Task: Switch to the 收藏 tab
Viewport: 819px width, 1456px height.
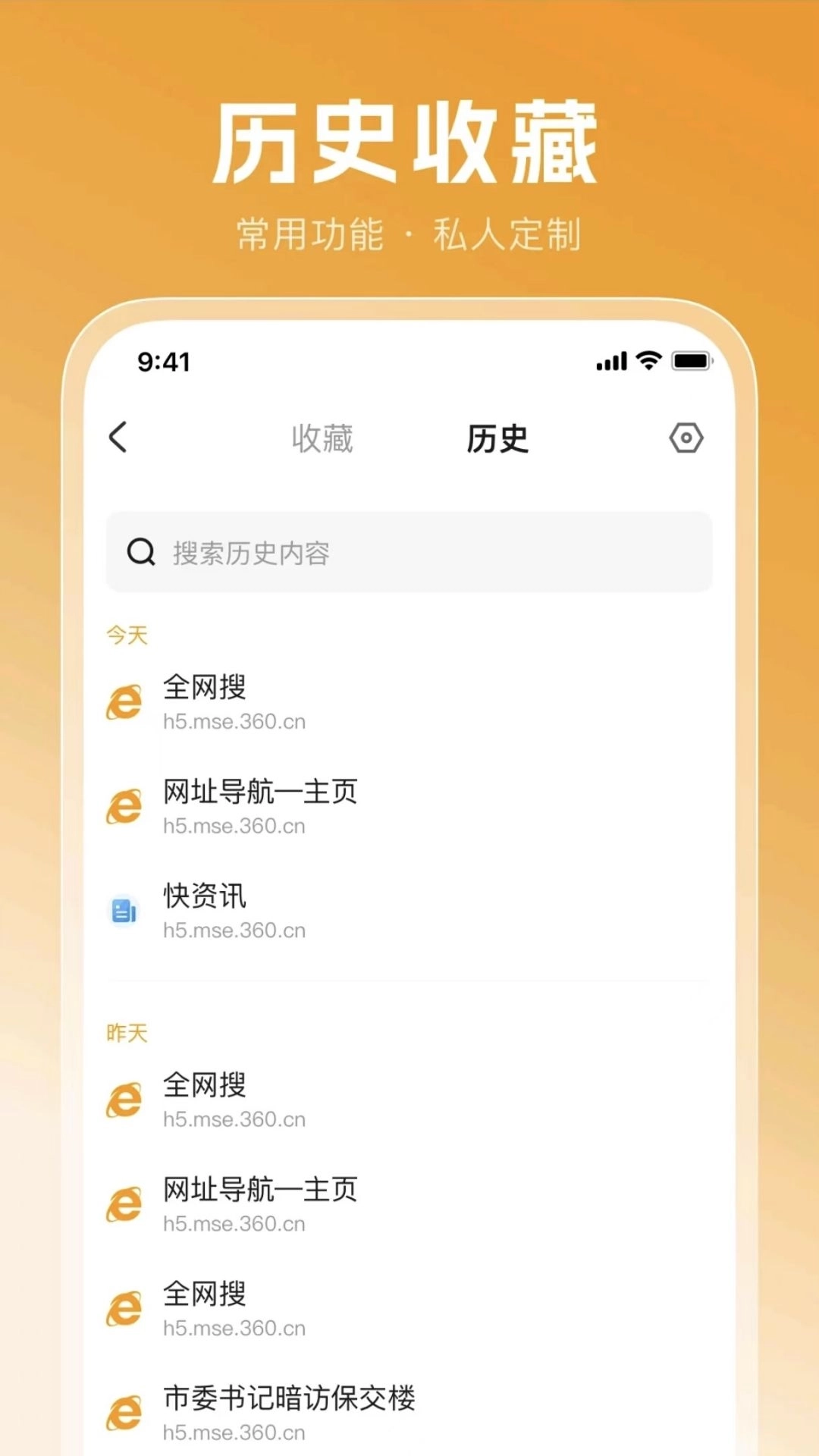Action: pos(322,438)
